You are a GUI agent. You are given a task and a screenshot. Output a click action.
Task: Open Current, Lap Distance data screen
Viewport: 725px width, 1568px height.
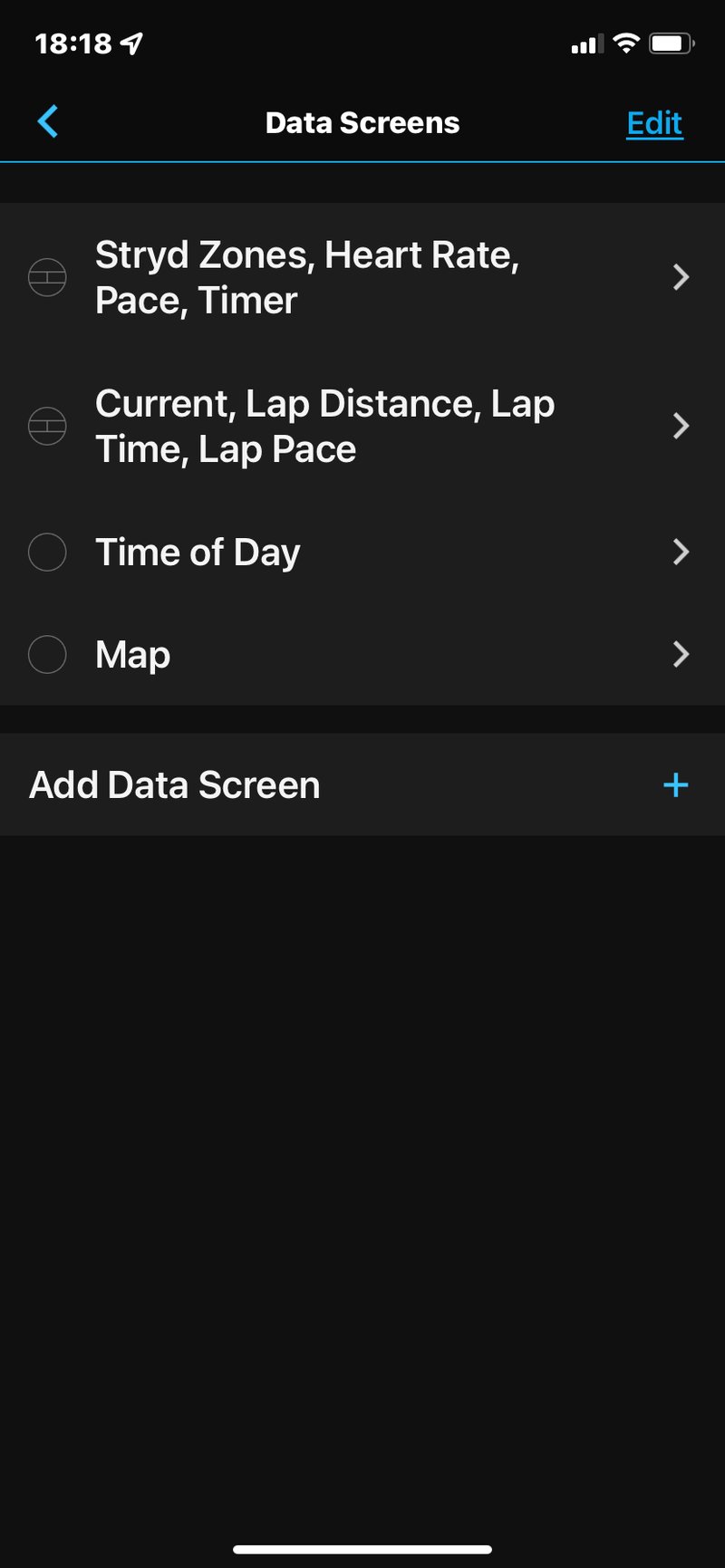[x=362, y=426]
